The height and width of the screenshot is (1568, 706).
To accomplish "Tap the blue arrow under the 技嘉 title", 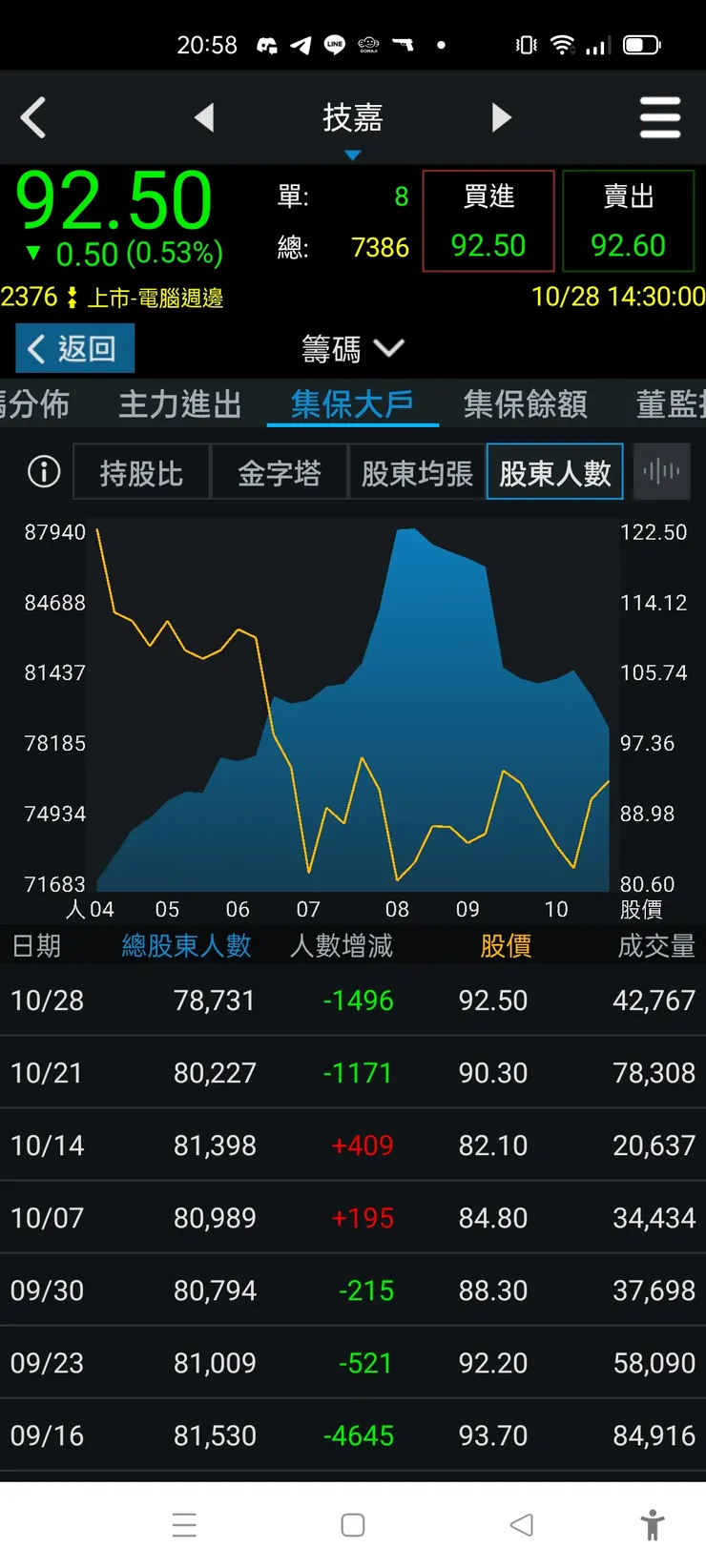I will [353, 155].
